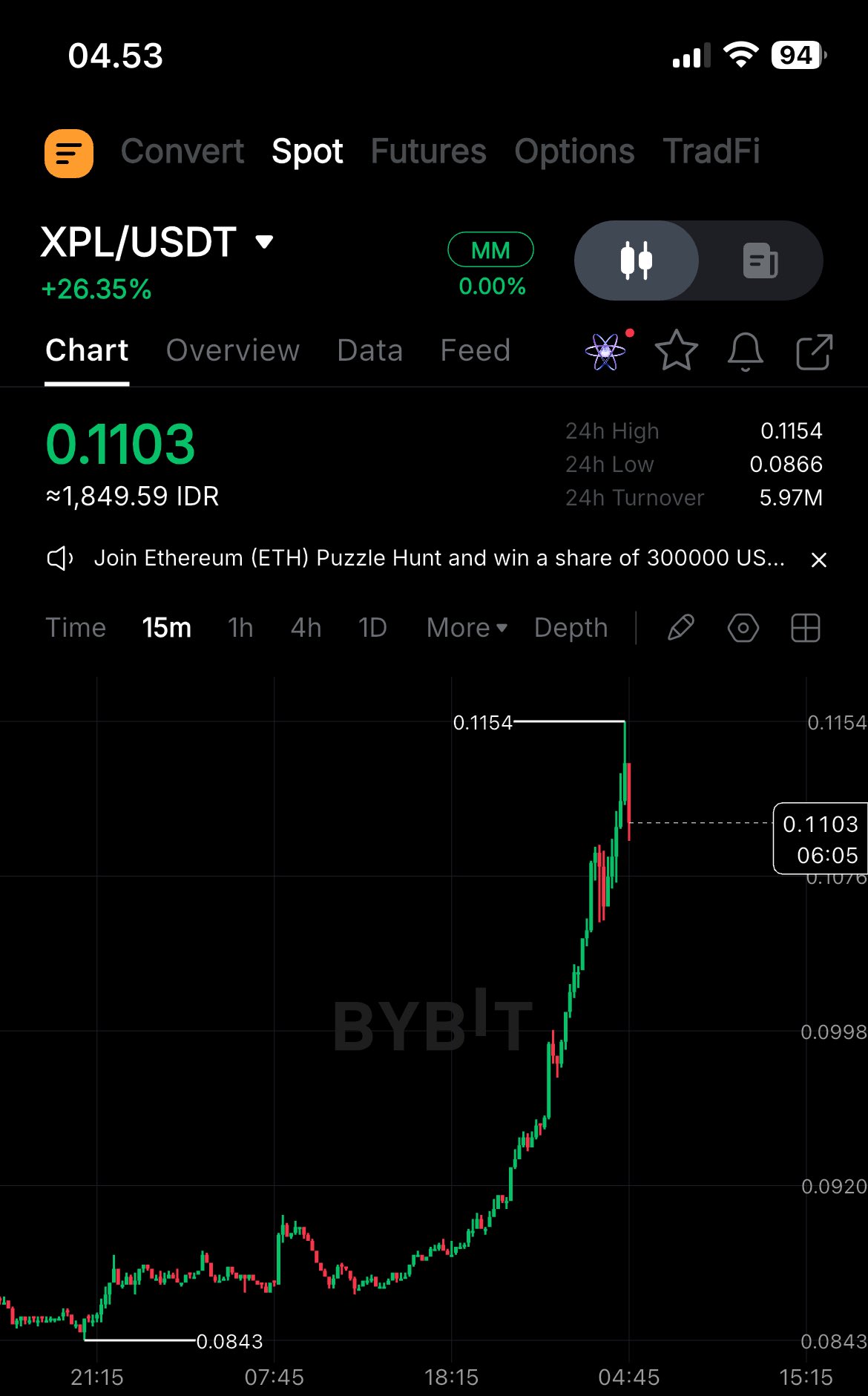Dismiss the Ethereum Puzzle Hunt announcement
The height and width of the screenshot is (1396, 868).
[x=818, y=560]
